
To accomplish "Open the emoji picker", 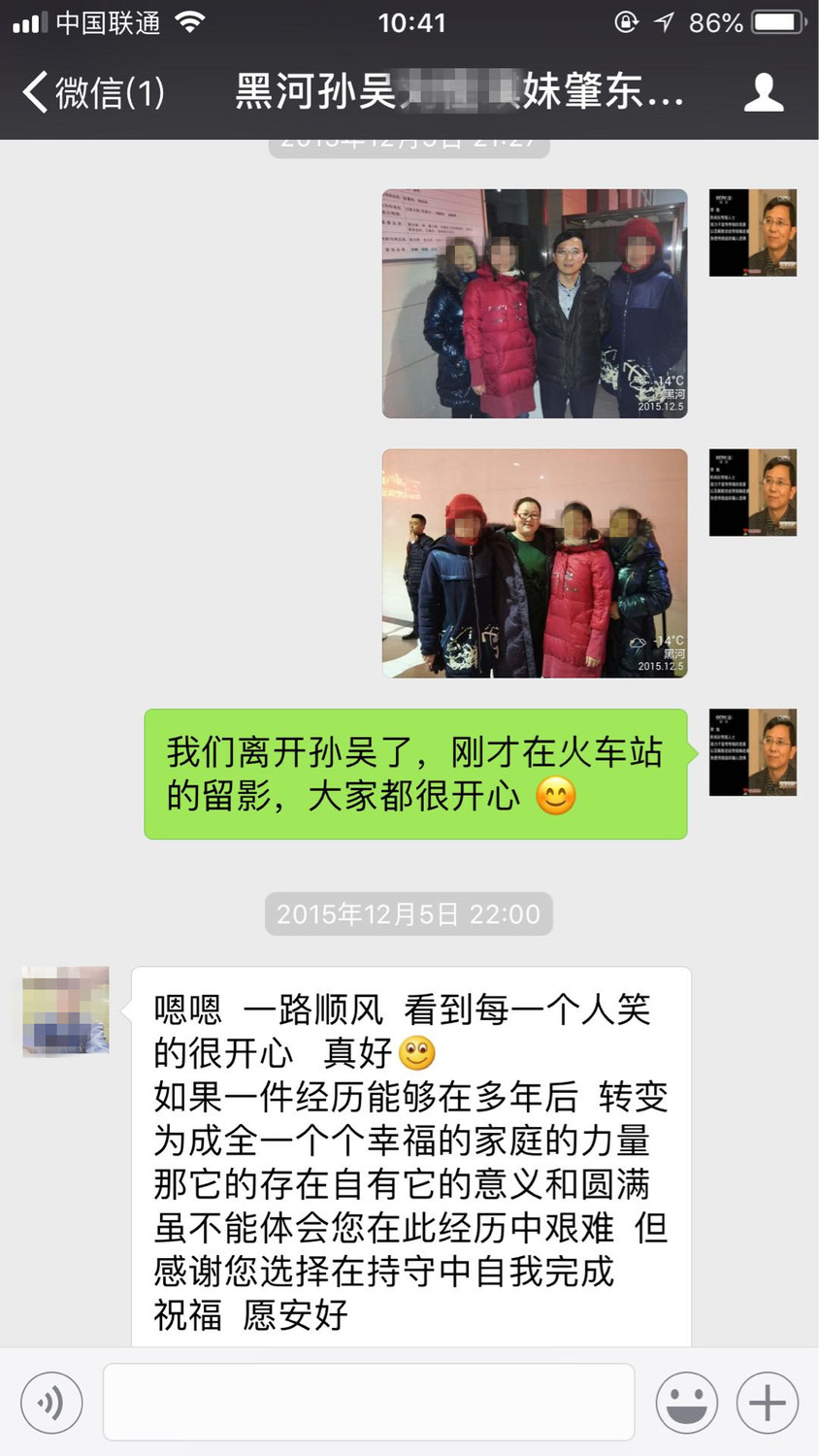I will pos(686,1402).
